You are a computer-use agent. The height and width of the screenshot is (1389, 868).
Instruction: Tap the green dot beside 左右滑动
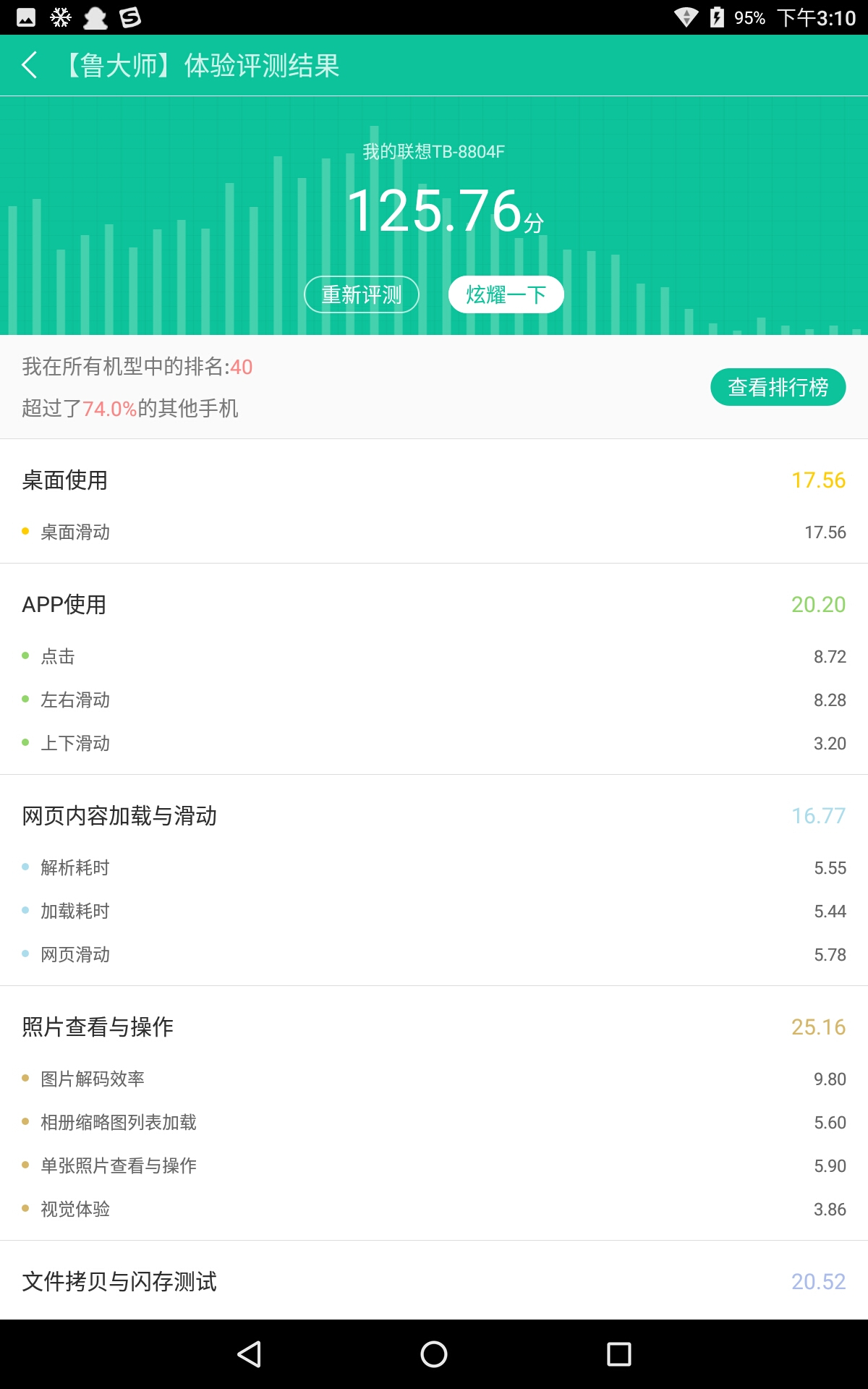coord(25,698)
